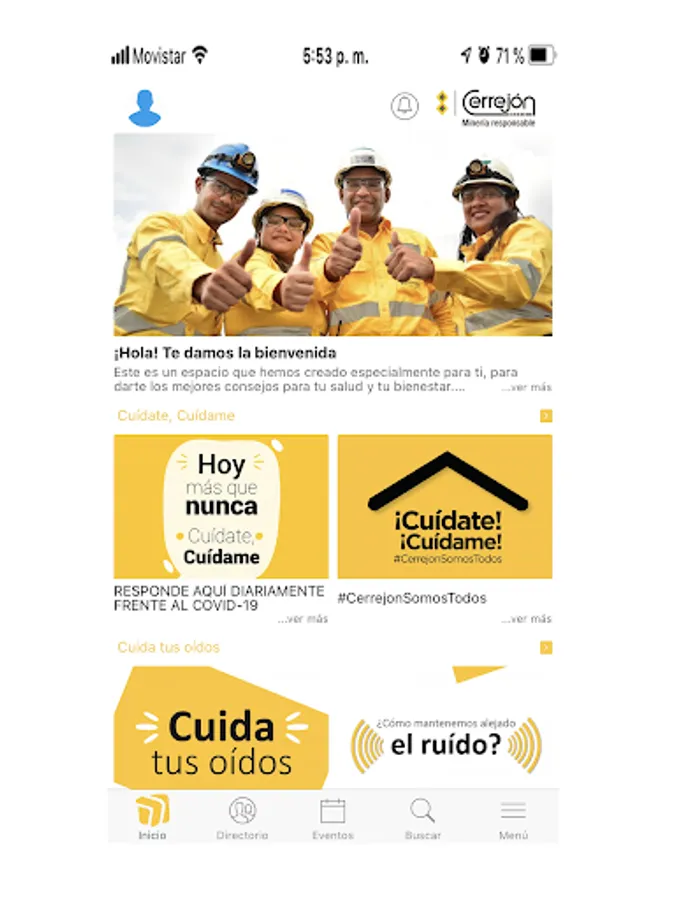675x900 pixels.
Task: Expand the Cuida tus oídos section arrow
Action: click(x=546, y=648)
